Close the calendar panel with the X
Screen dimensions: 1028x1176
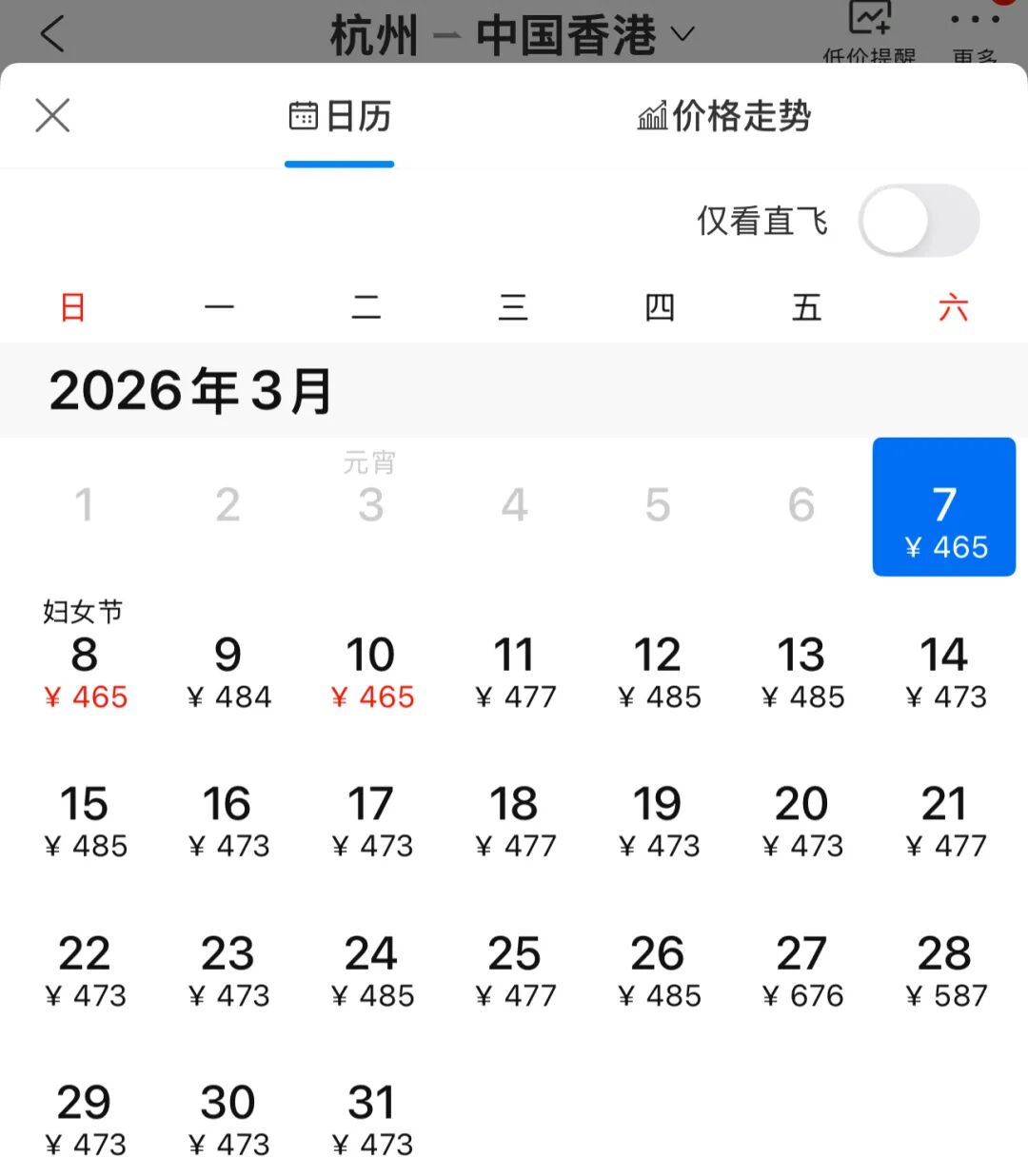tap(52, 115)
